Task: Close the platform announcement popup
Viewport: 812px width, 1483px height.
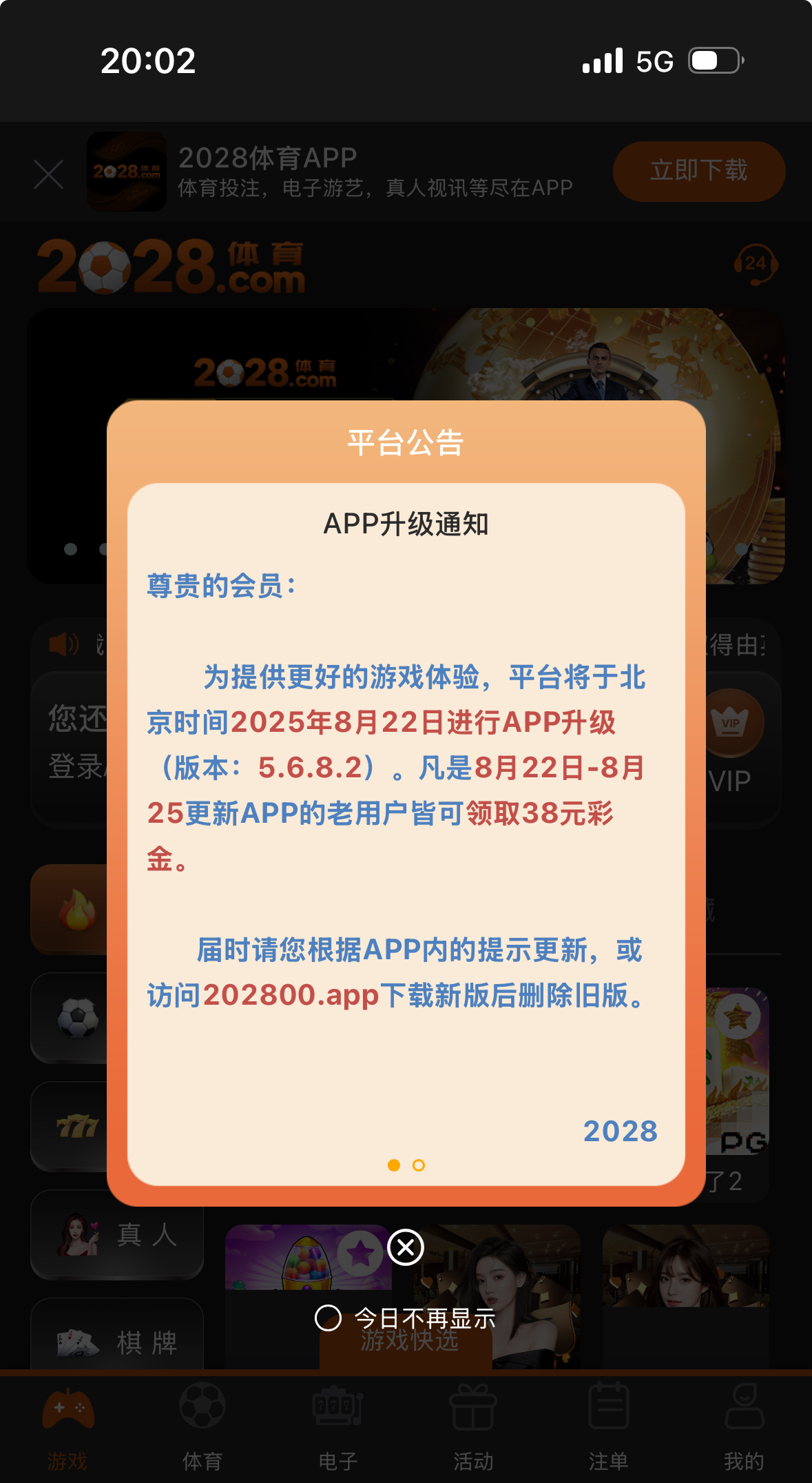Action: [x=406, y=1247]
